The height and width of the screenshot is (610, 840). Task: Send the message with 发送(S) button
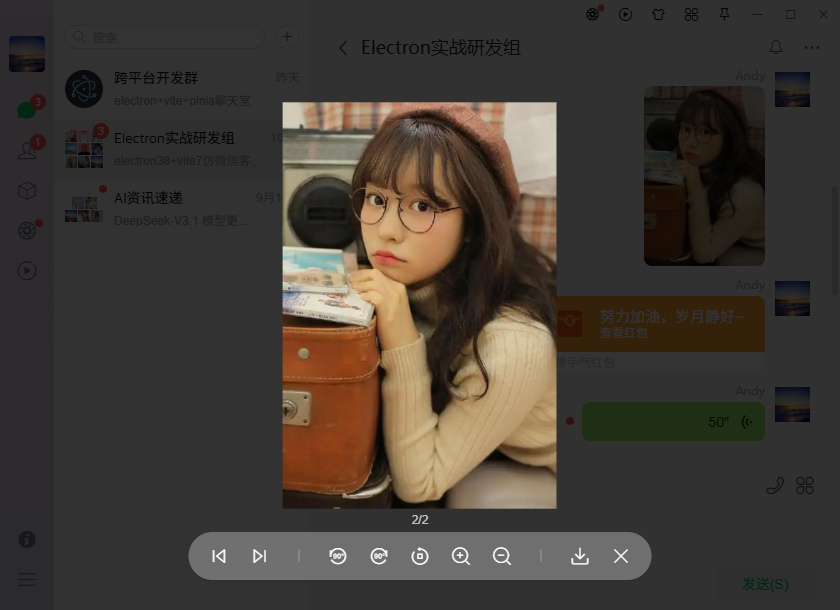[765, 584]
